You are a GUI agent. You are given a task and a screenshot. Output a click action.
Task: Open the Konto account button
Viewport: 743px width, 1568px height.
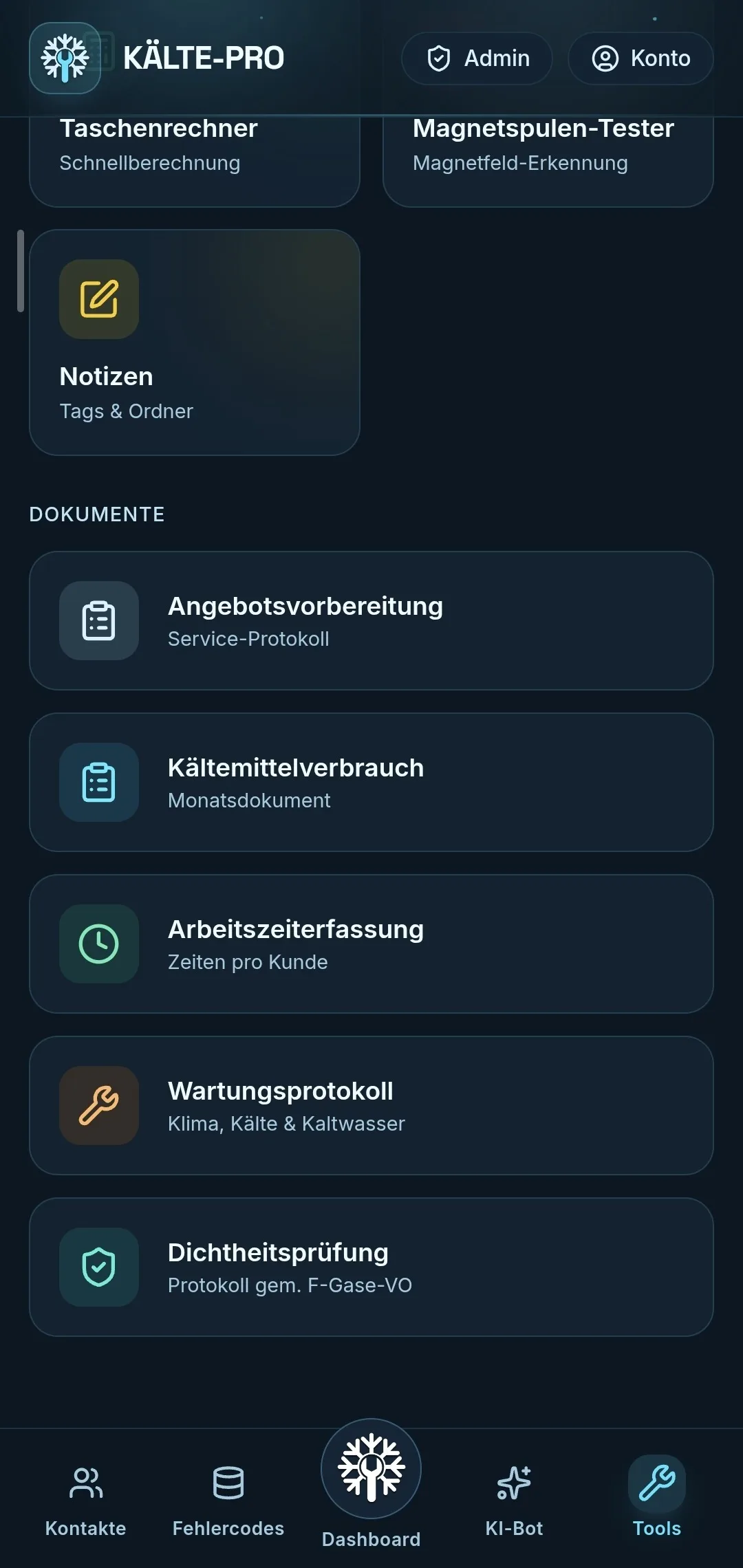click(639, 58)
